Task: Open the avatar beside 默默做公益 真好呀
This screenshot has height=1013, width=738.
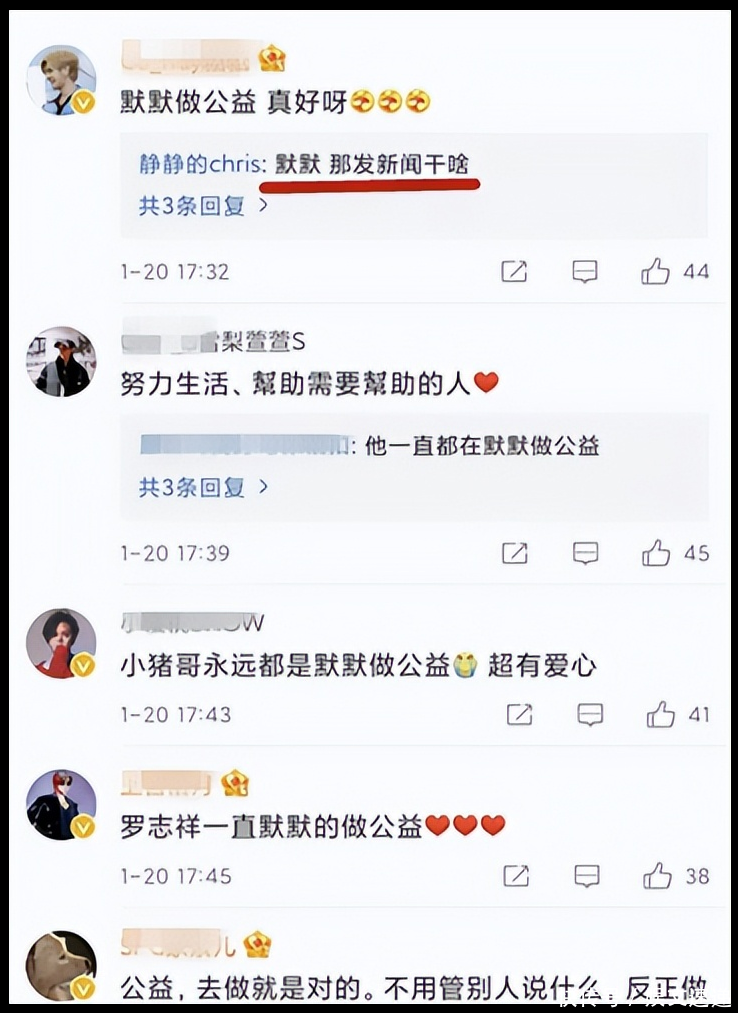Action: 61,80
